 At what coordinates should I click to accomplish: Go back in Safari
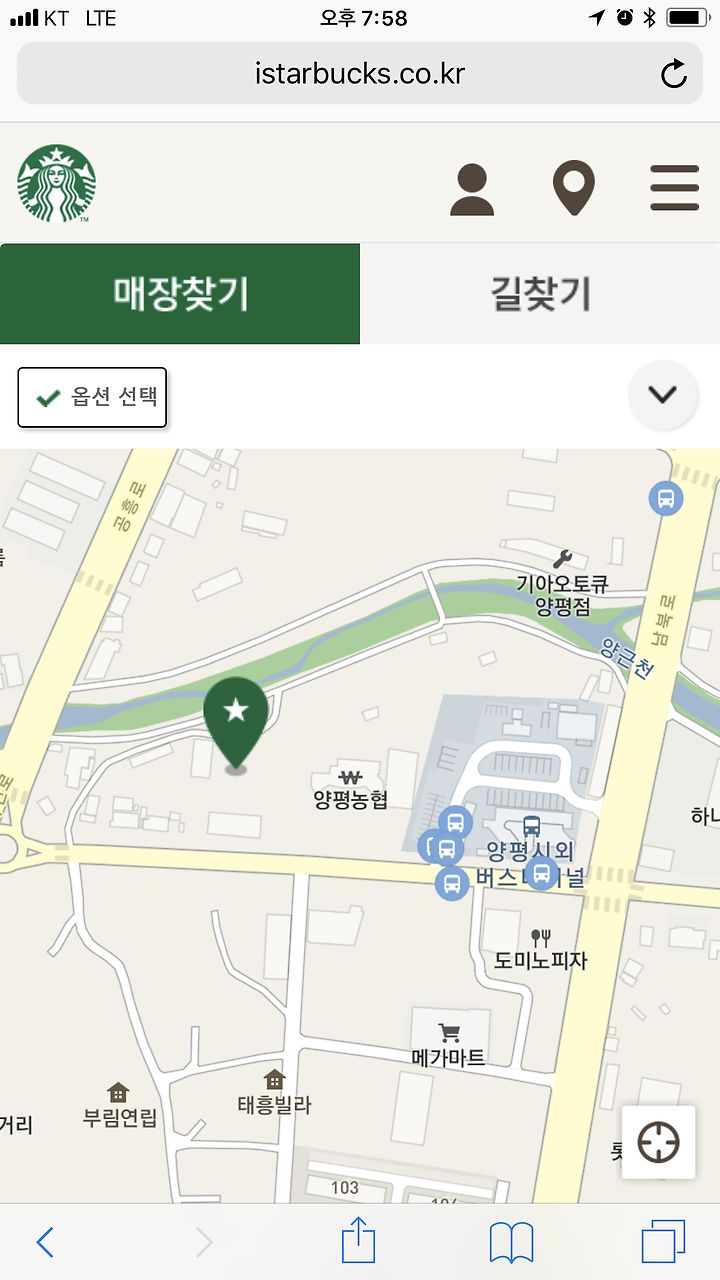point(45,1242)
